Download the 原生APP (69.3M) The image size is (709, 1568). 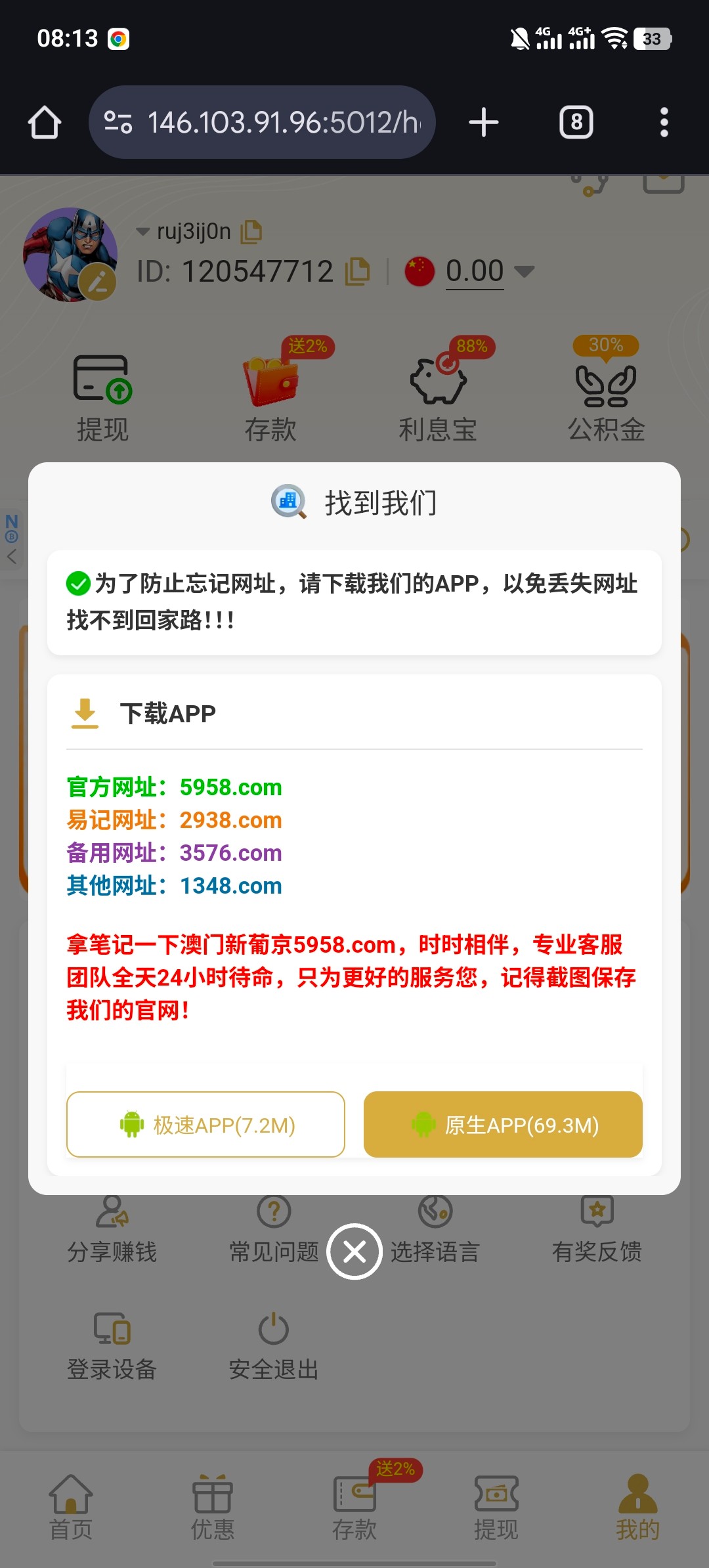503,1124
